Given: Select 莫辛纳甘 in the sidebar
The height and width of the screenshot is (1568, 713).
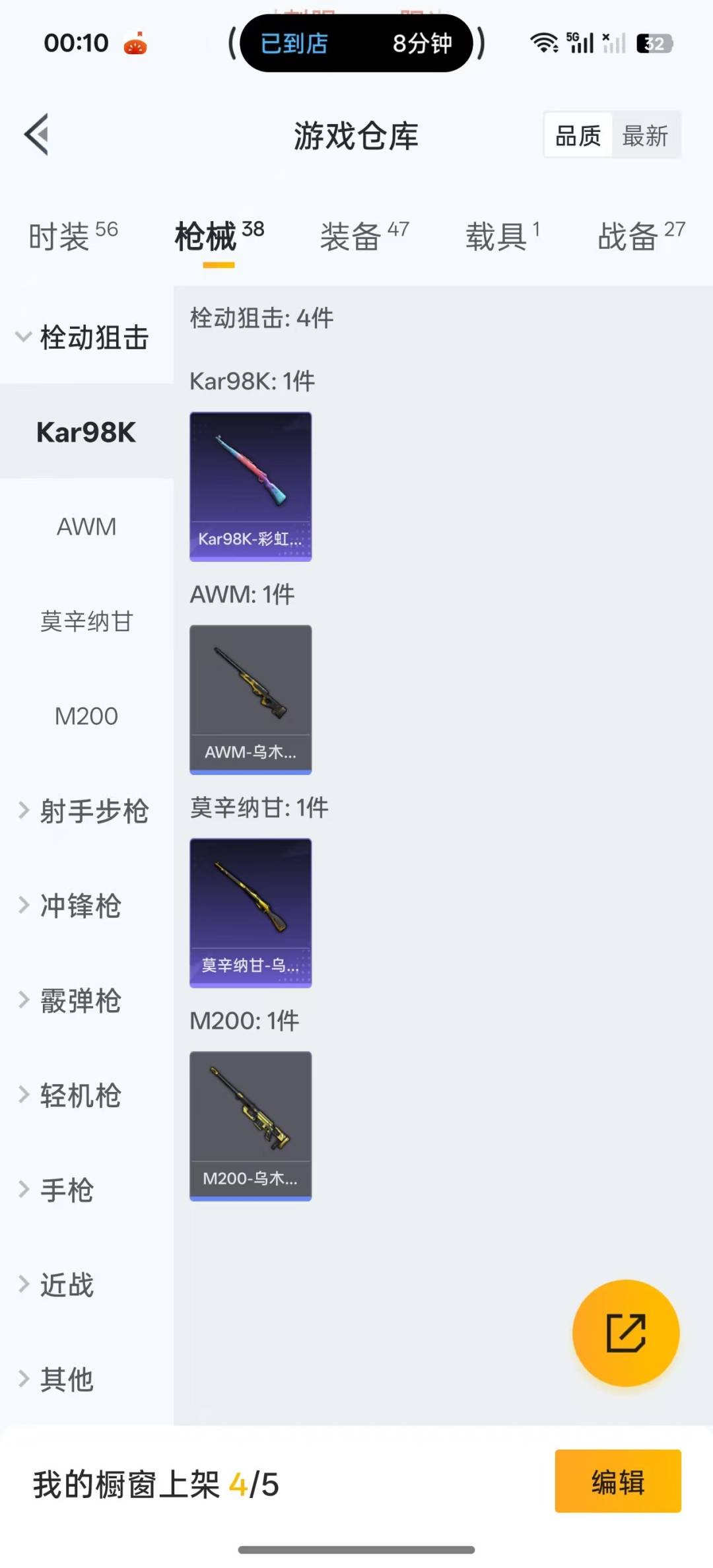Looking at the screenshot, I should click(86, 621).
